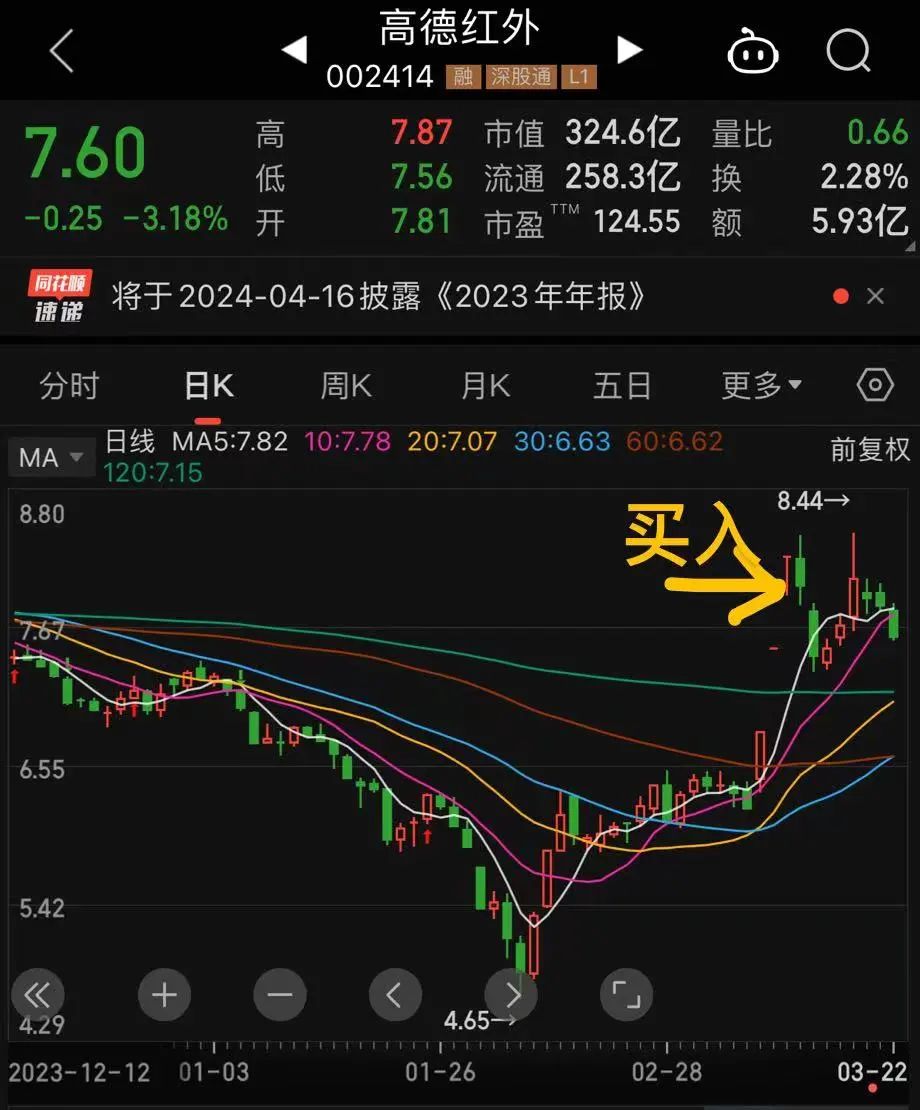Switch to the 周K chart tab
This screenshot has width=920, height=1110.
pyautogui.click(x=345, y=386)
